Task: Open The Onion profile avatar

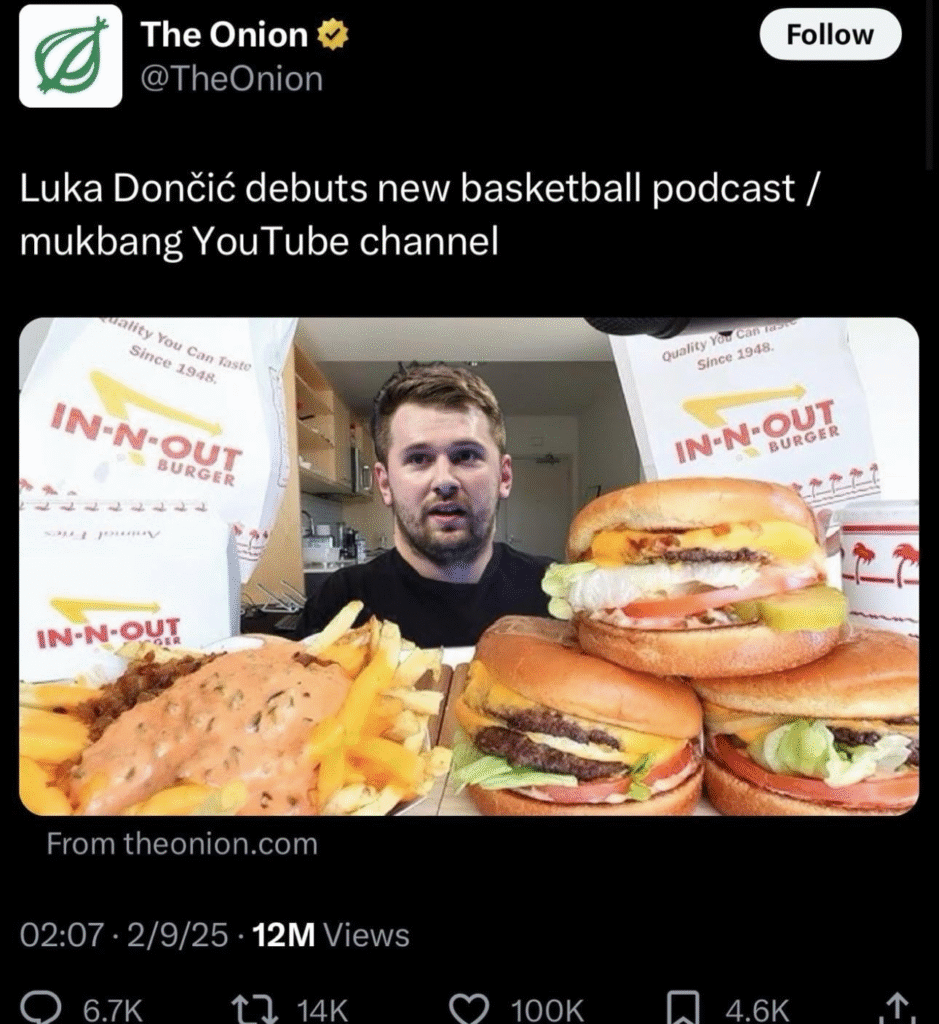Action: [71, 56]
